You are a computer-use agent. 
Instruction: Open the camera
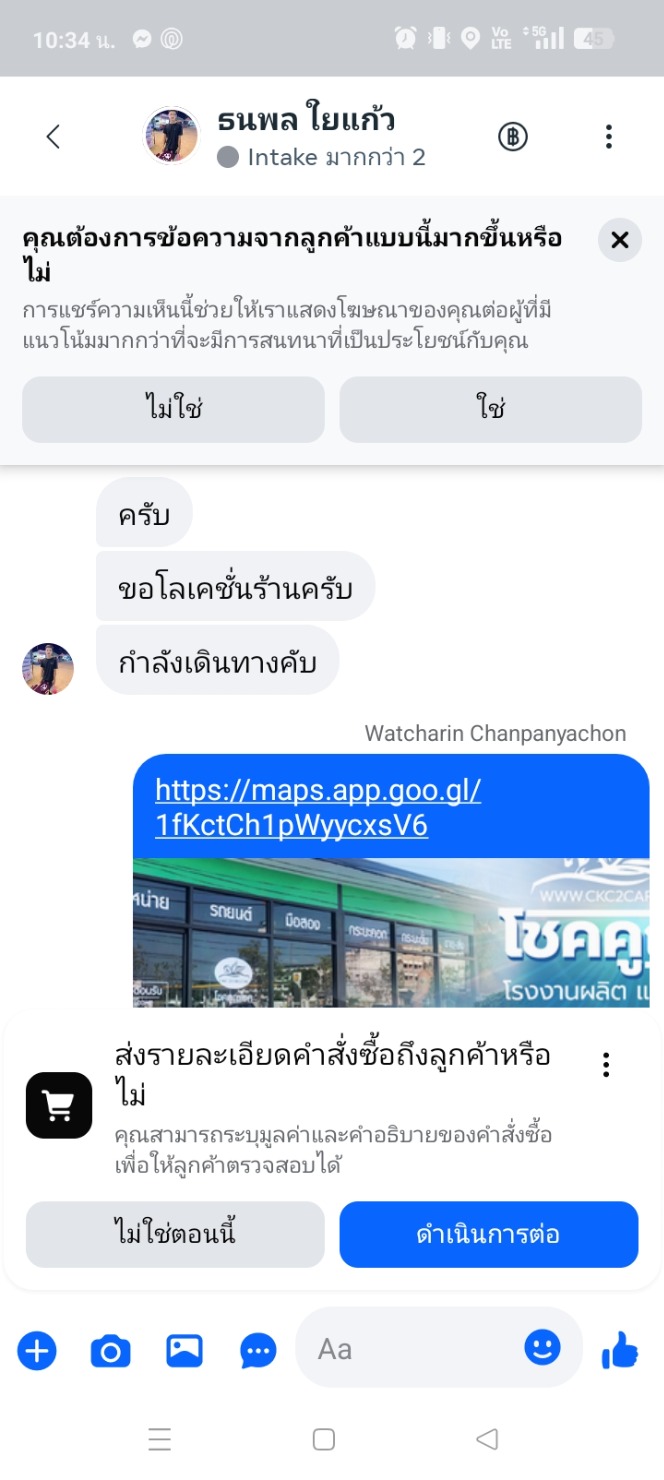[110, 1352]
